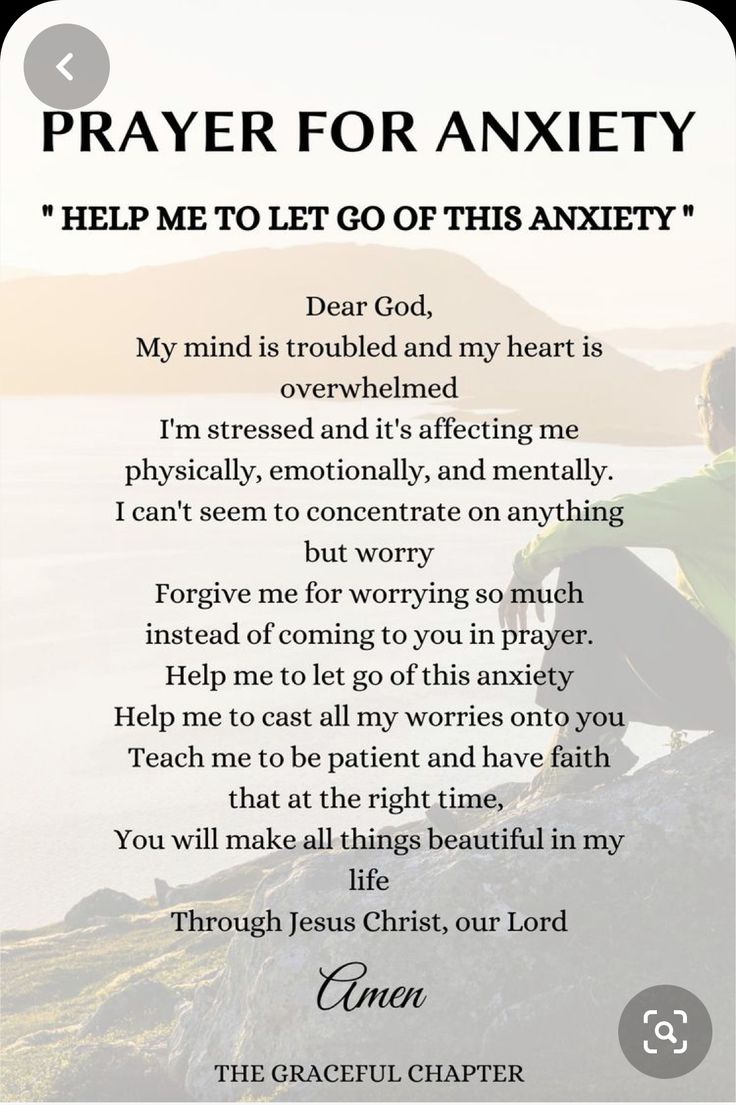The height and width of the screenshot is (1105, 736).
Task: Open visual search lens on the image
Action: click(x=665, y=1030)
